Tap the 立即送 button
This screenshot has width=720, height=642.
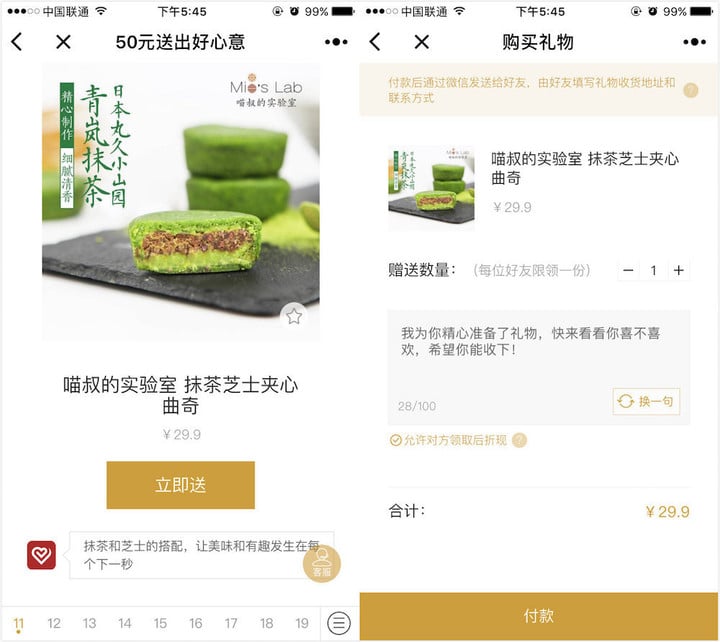[x=180, y=485]
